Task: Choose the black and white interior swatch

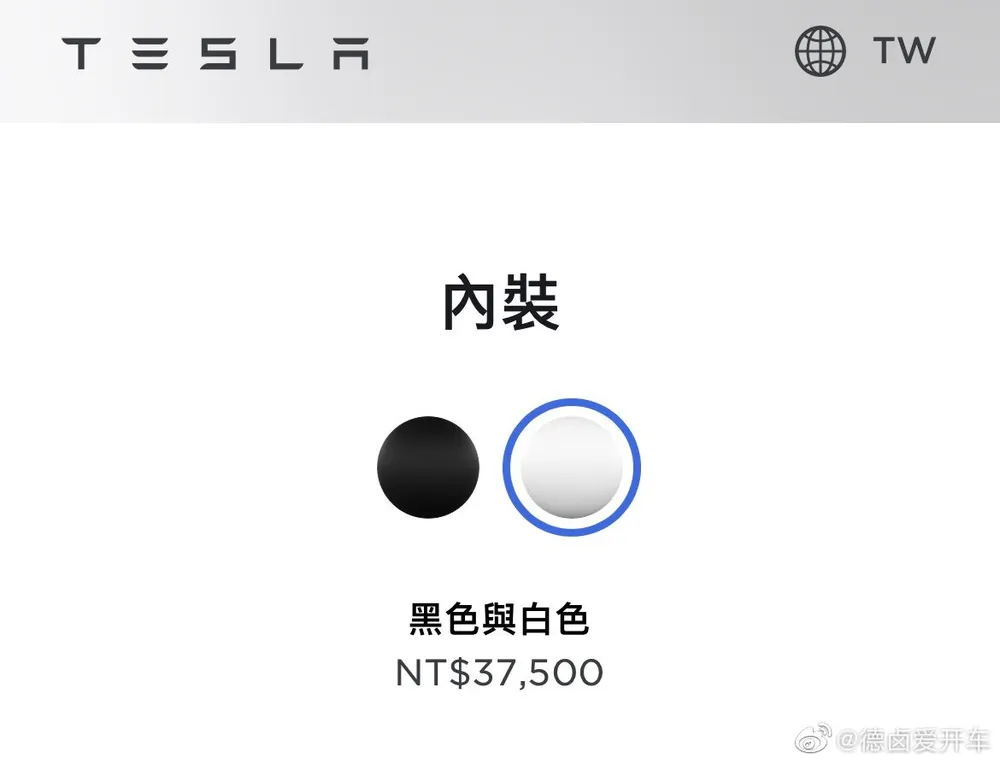Action: pos(572,467)
